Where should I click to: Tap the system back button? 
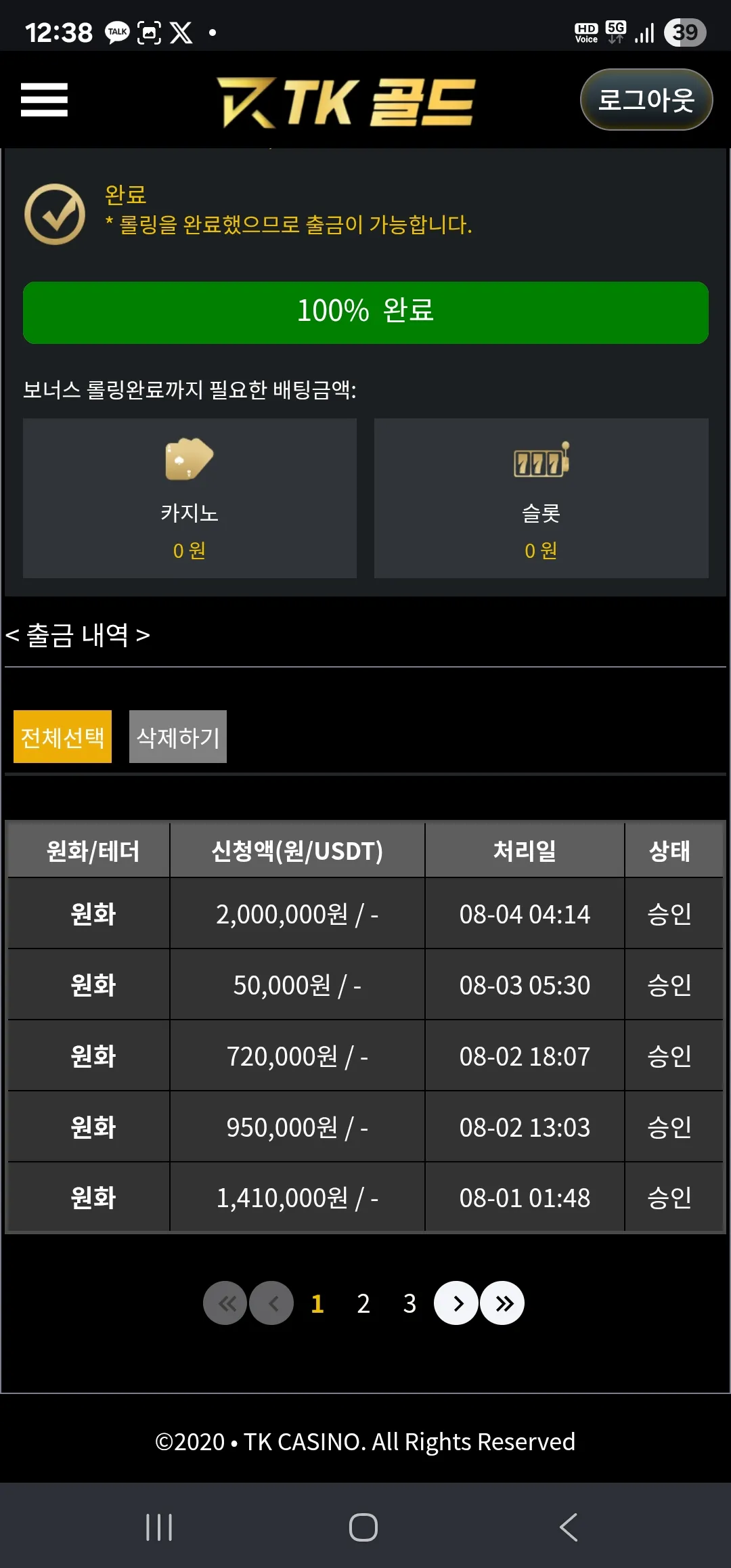pyautogui.click(x=569, y=1527)
